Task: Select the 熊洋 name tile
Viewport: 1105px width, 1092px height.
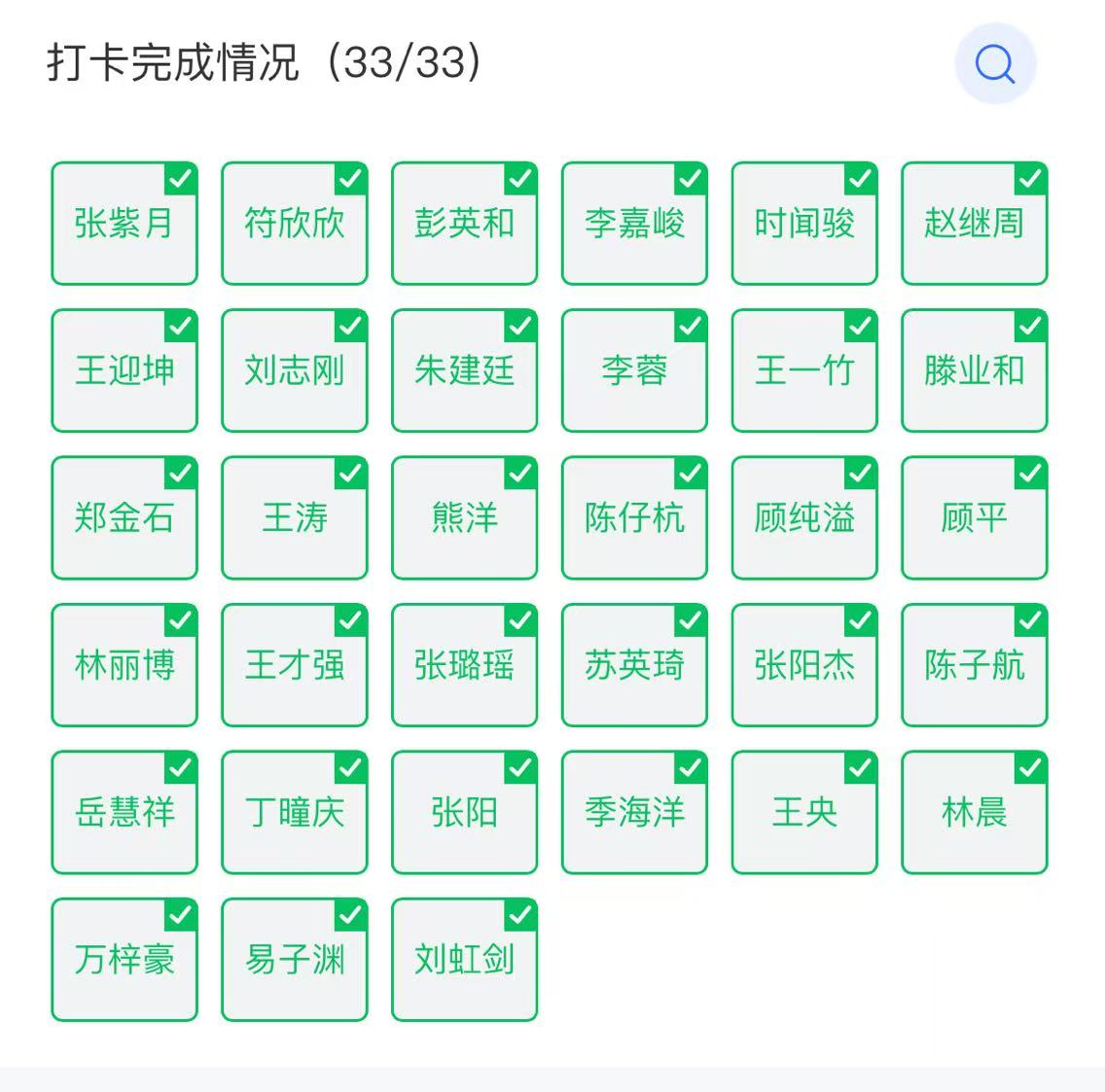Action: point(464,517)
